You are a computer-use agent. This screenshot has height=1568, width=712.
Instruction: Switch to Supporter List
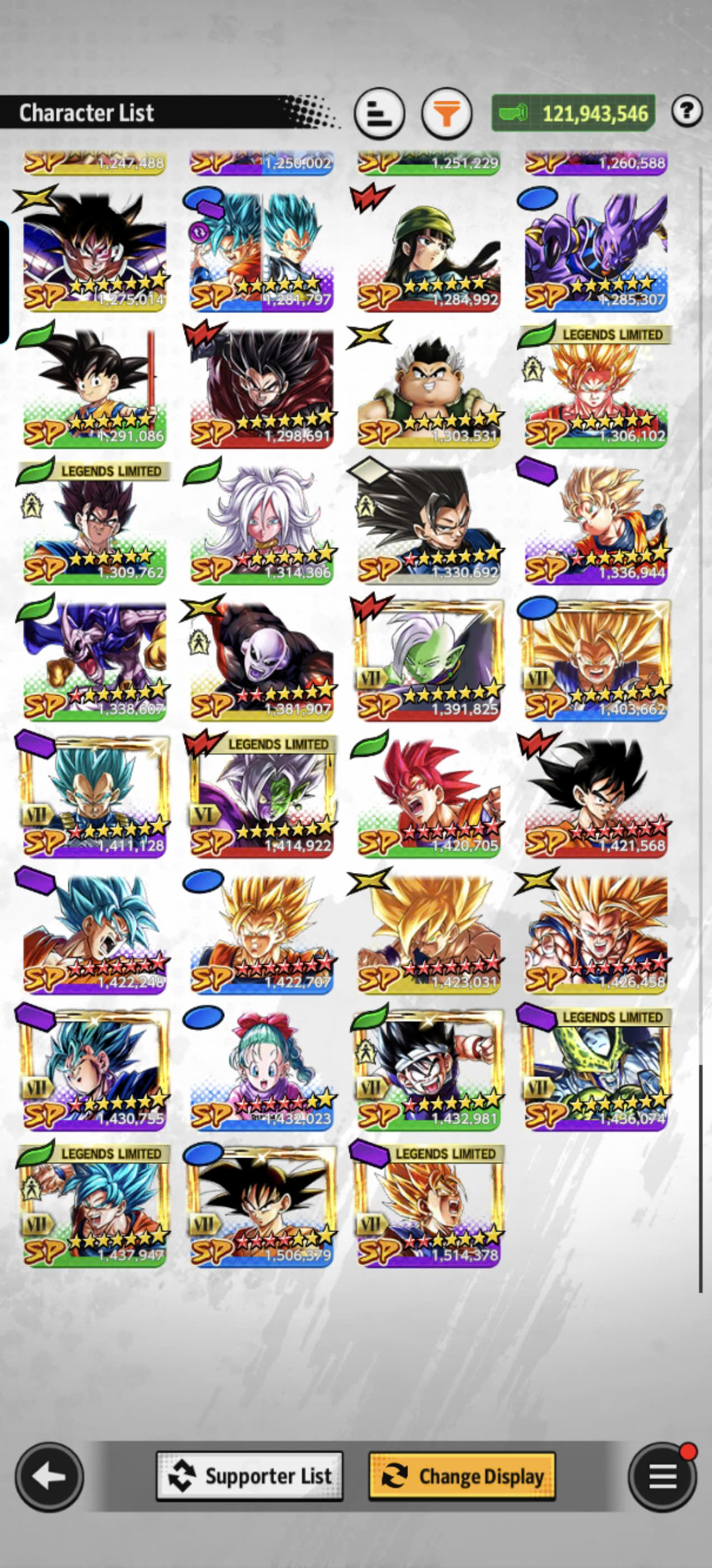pos(250,1476)
